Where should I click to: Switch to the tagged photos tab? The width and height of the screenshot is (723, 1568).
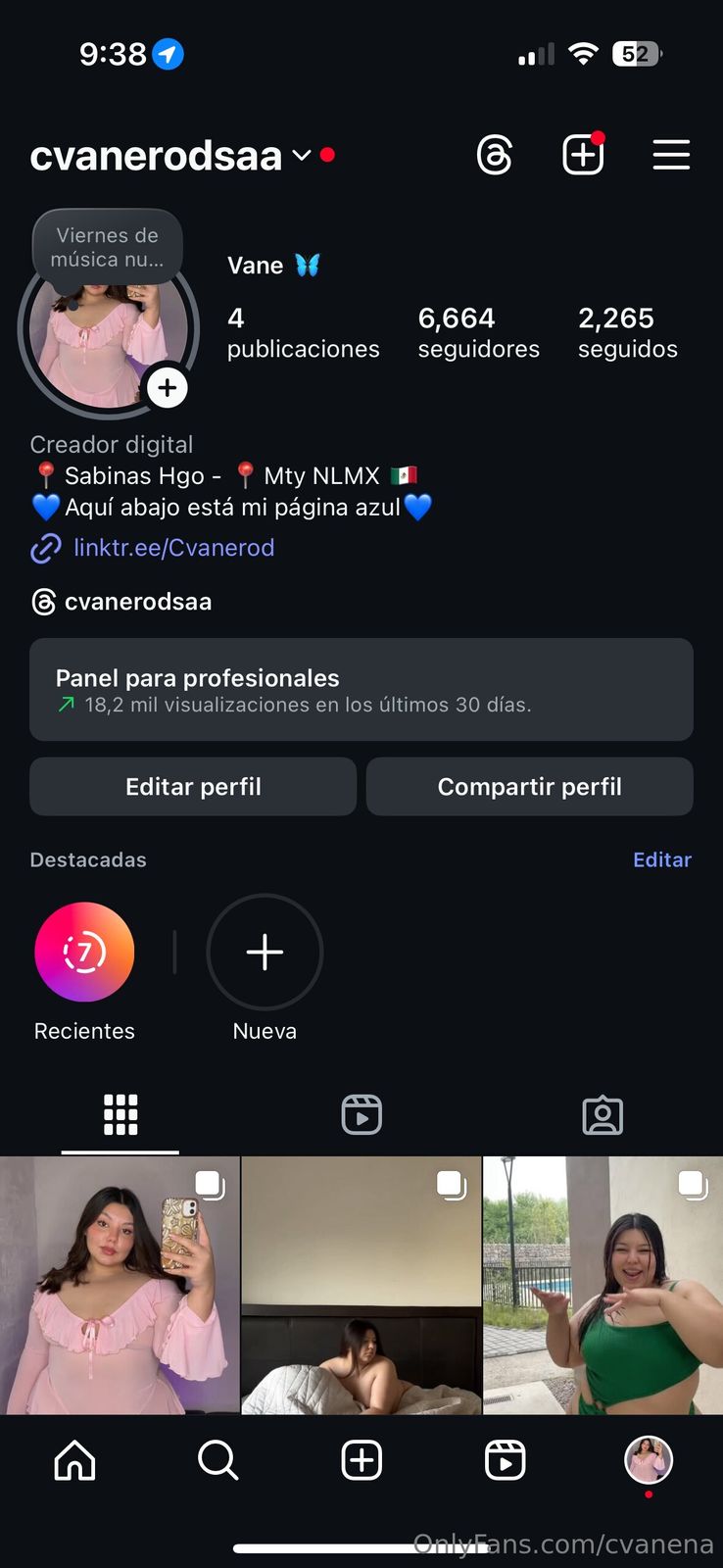tap(602, 1115)
